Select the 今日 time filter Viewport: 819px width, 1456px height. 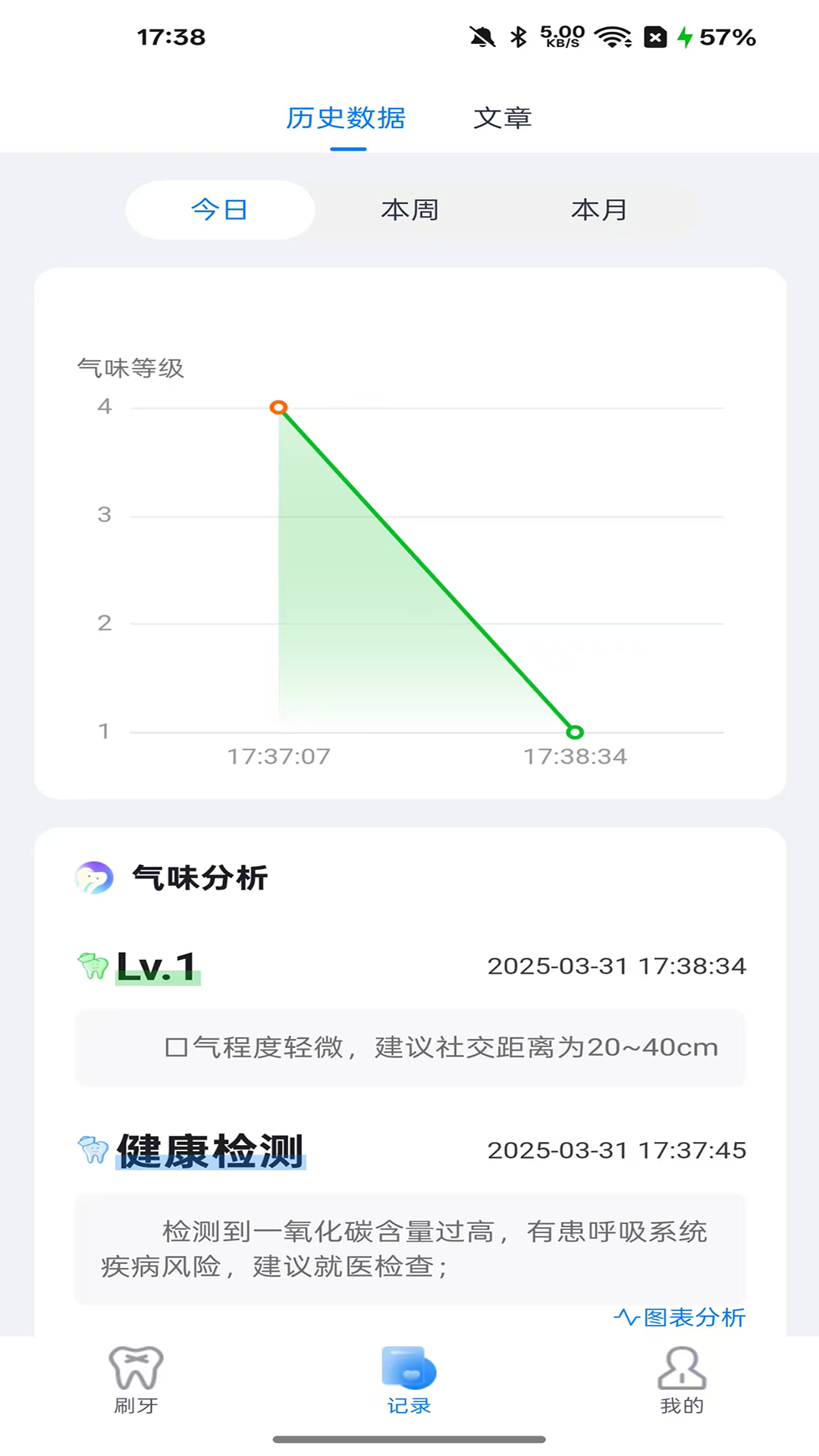219,210
